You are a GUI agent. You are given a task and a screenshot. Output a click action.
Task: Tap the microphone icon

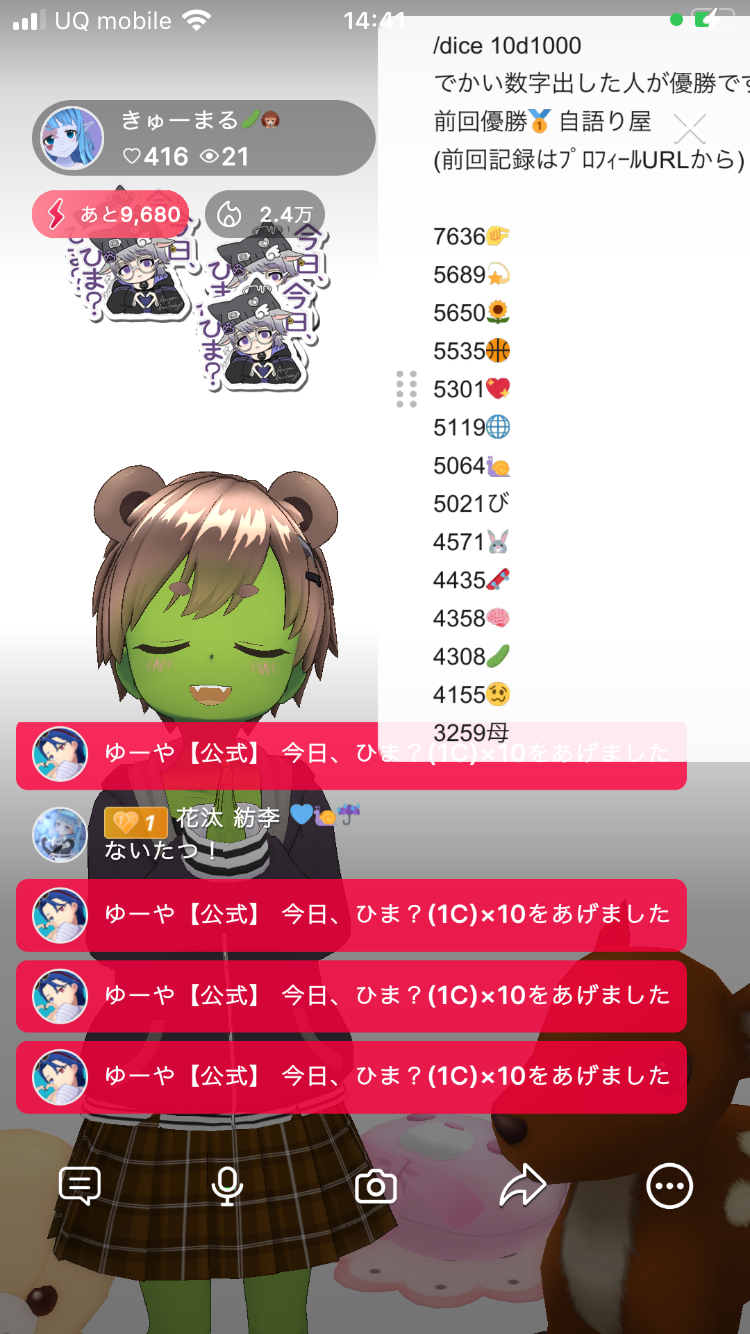coord(227,1186)
